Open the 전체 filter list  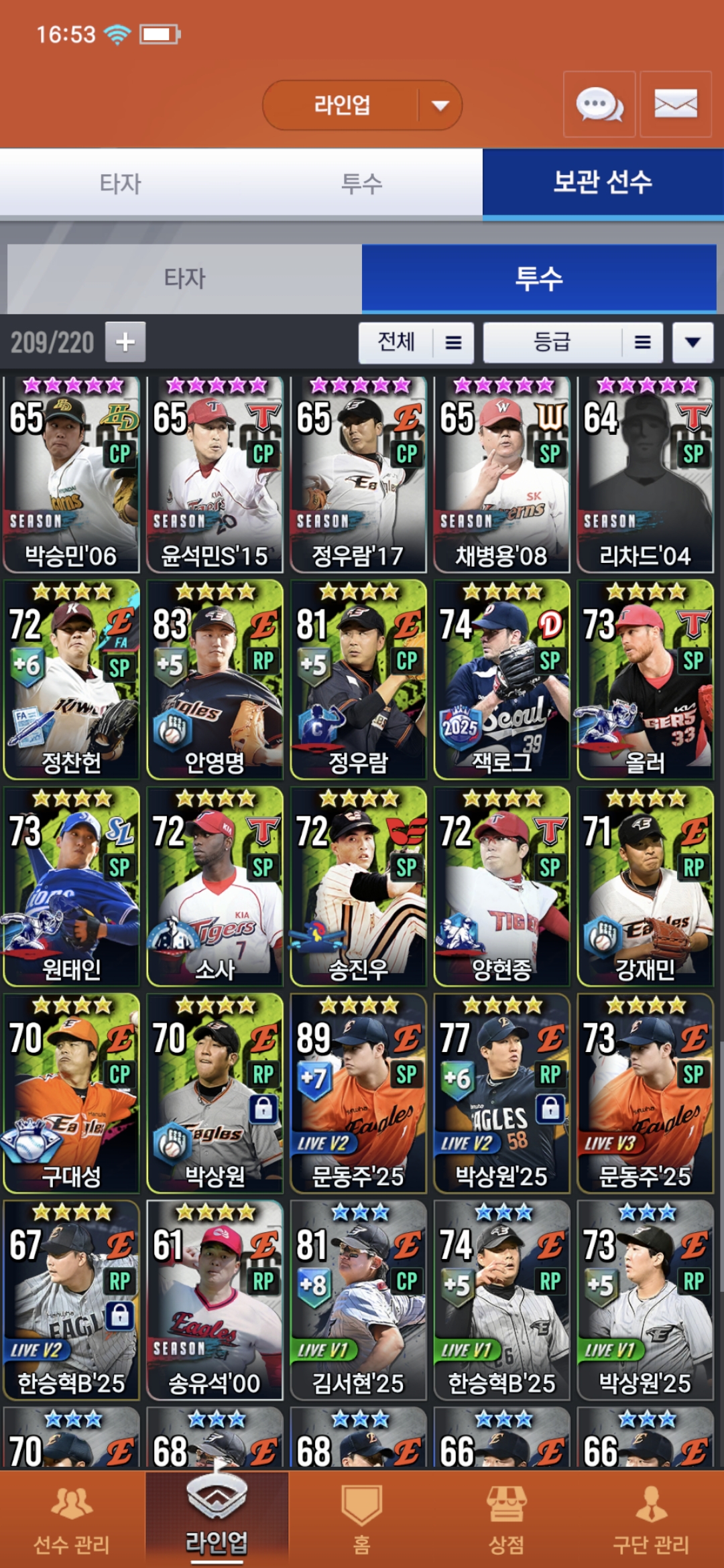coord(416,342)
